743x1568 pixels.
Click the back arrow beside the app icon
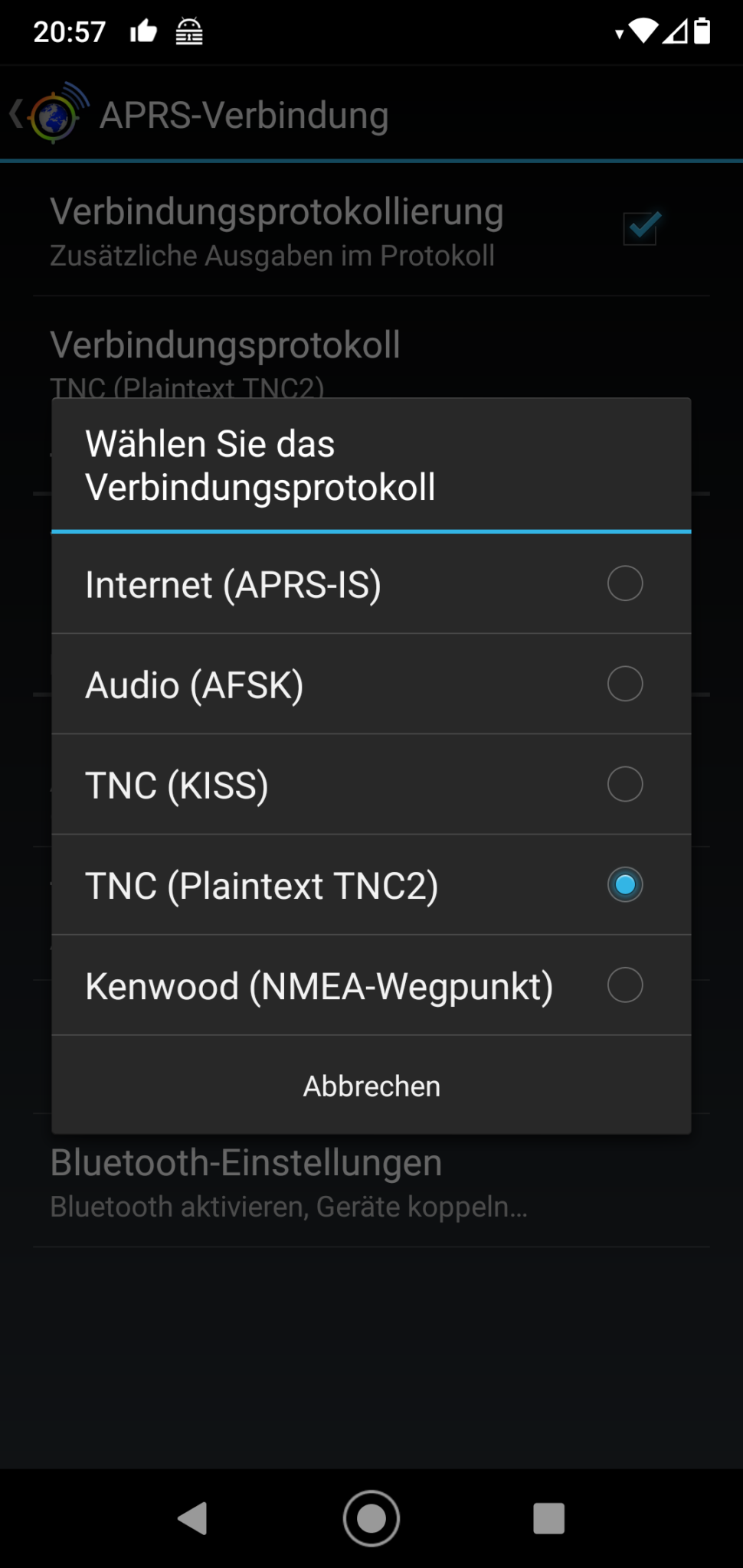[x=15, y=115]
